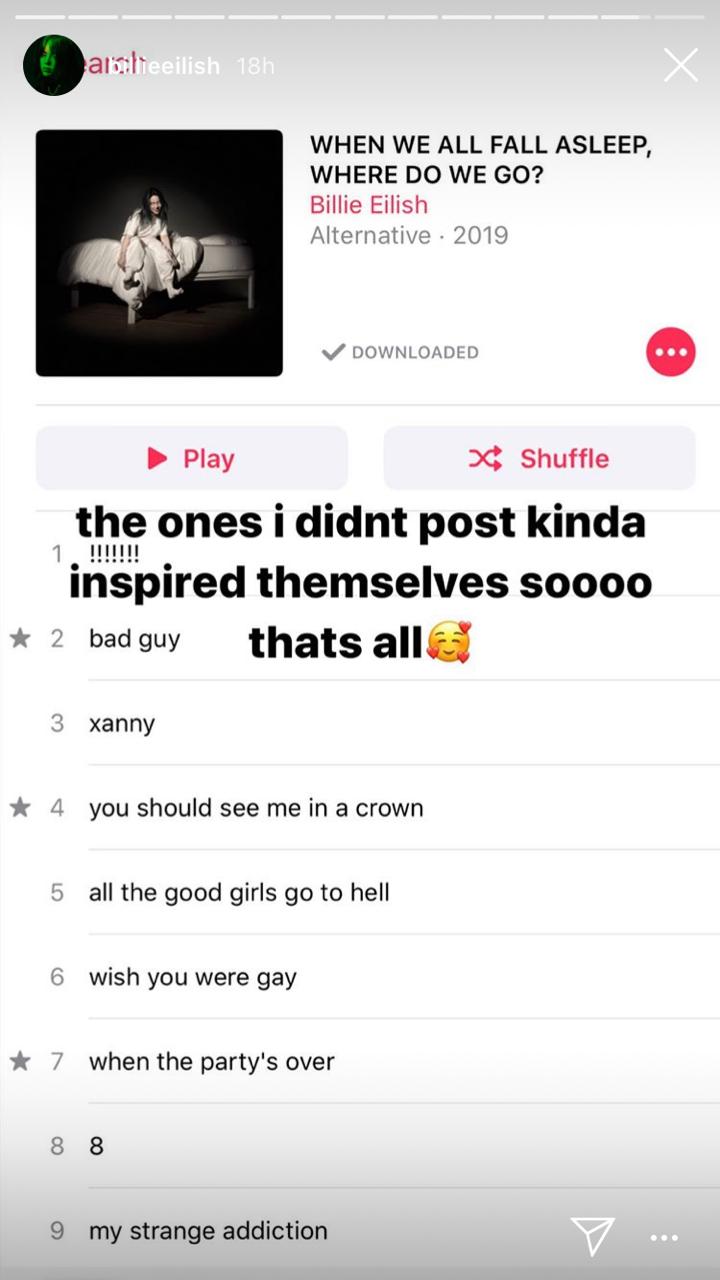The height and width of the screenshot is (1280, 720).
Task: Open billieeilish profile from the avatar
Action: [x=53, y=66]
